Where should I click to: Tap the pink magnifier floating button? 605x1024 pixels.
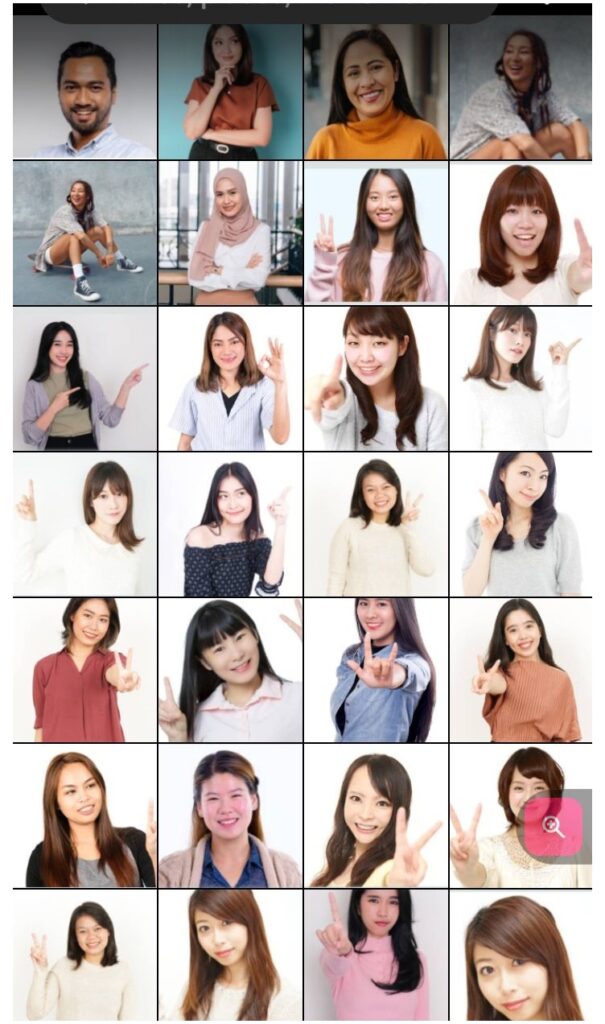tap(553, 826)
